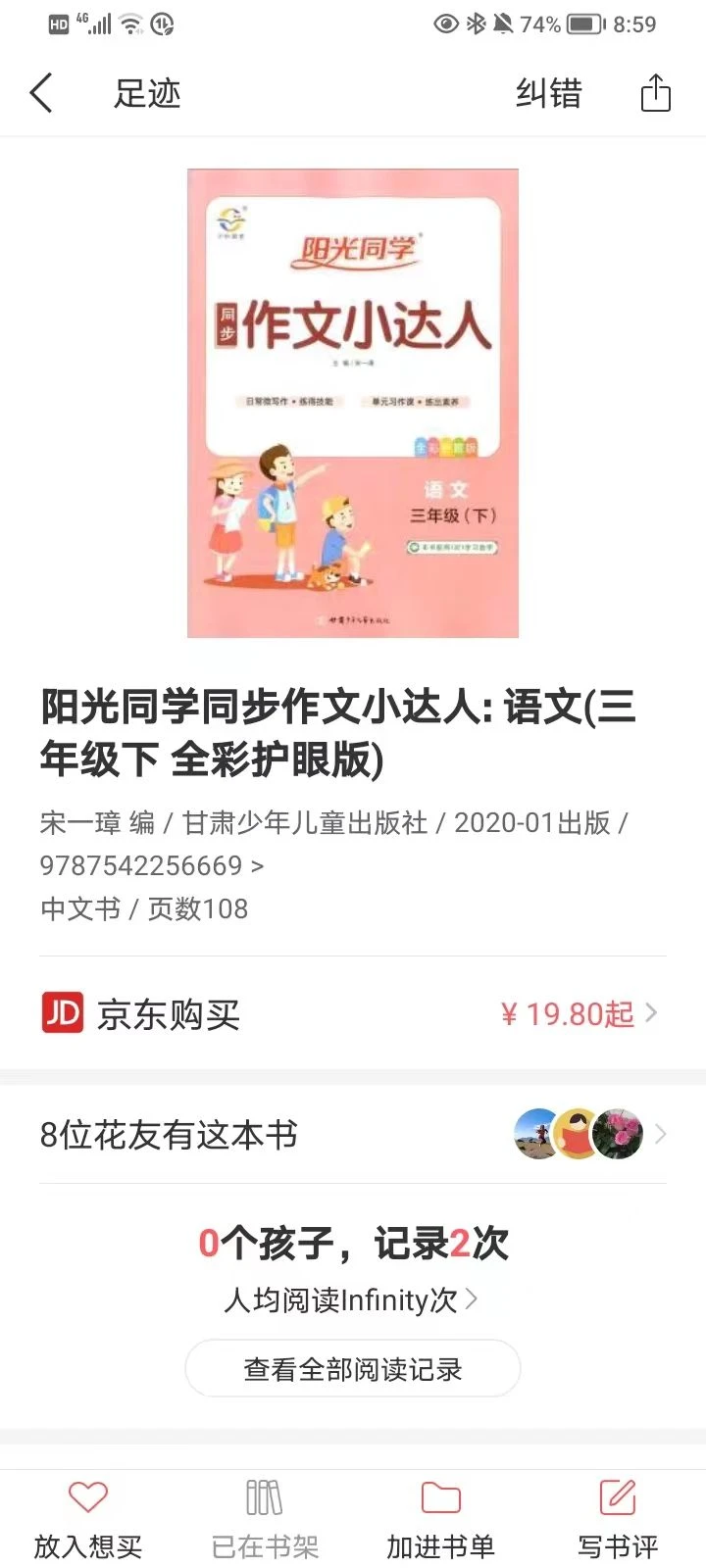Go back with the arrow icon
The width and height of the screenshot is (706, 1568).
coord(41,94)
